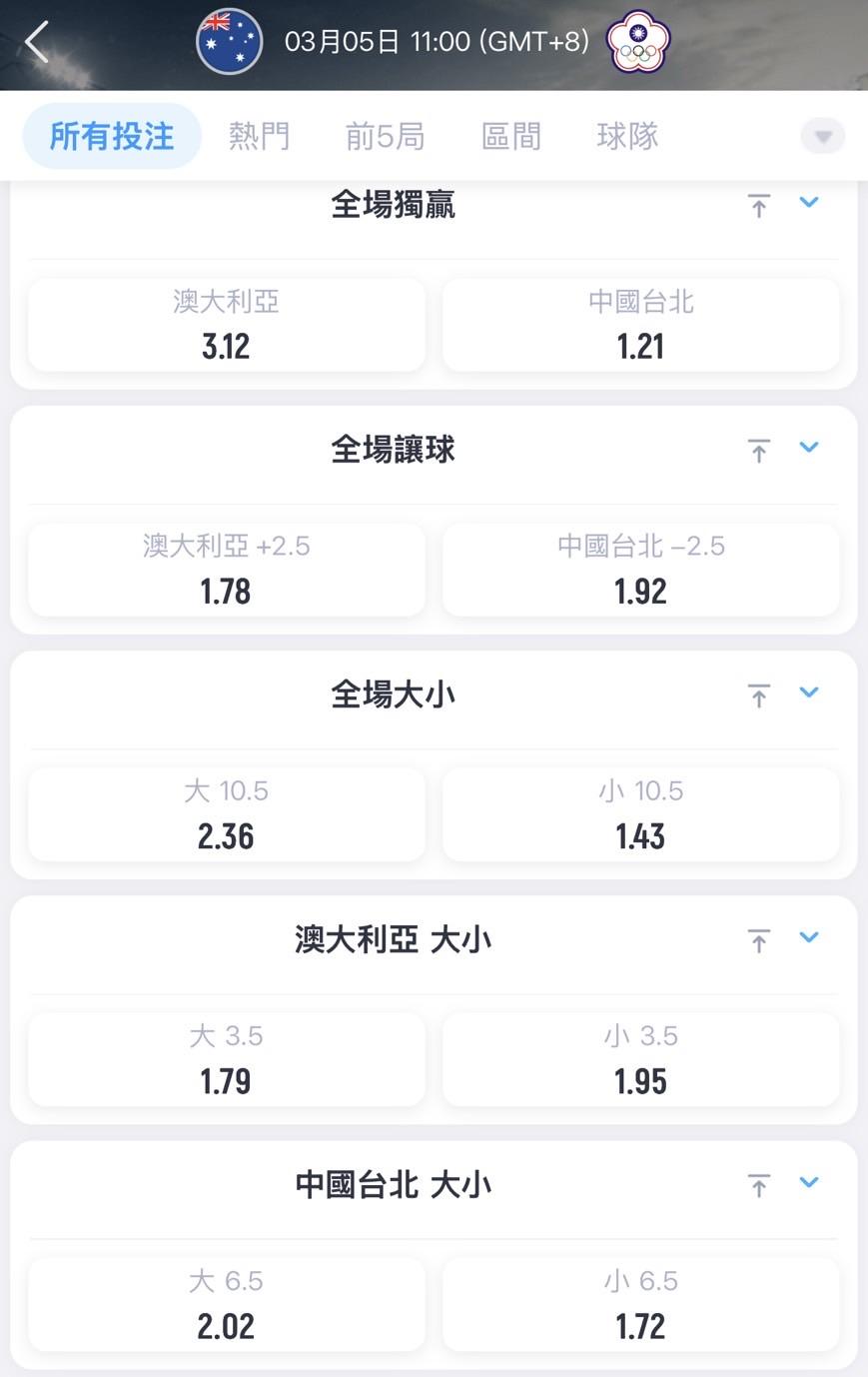
Task: Tap 小 10.5 total at 1.43
Action: (640, 814)
